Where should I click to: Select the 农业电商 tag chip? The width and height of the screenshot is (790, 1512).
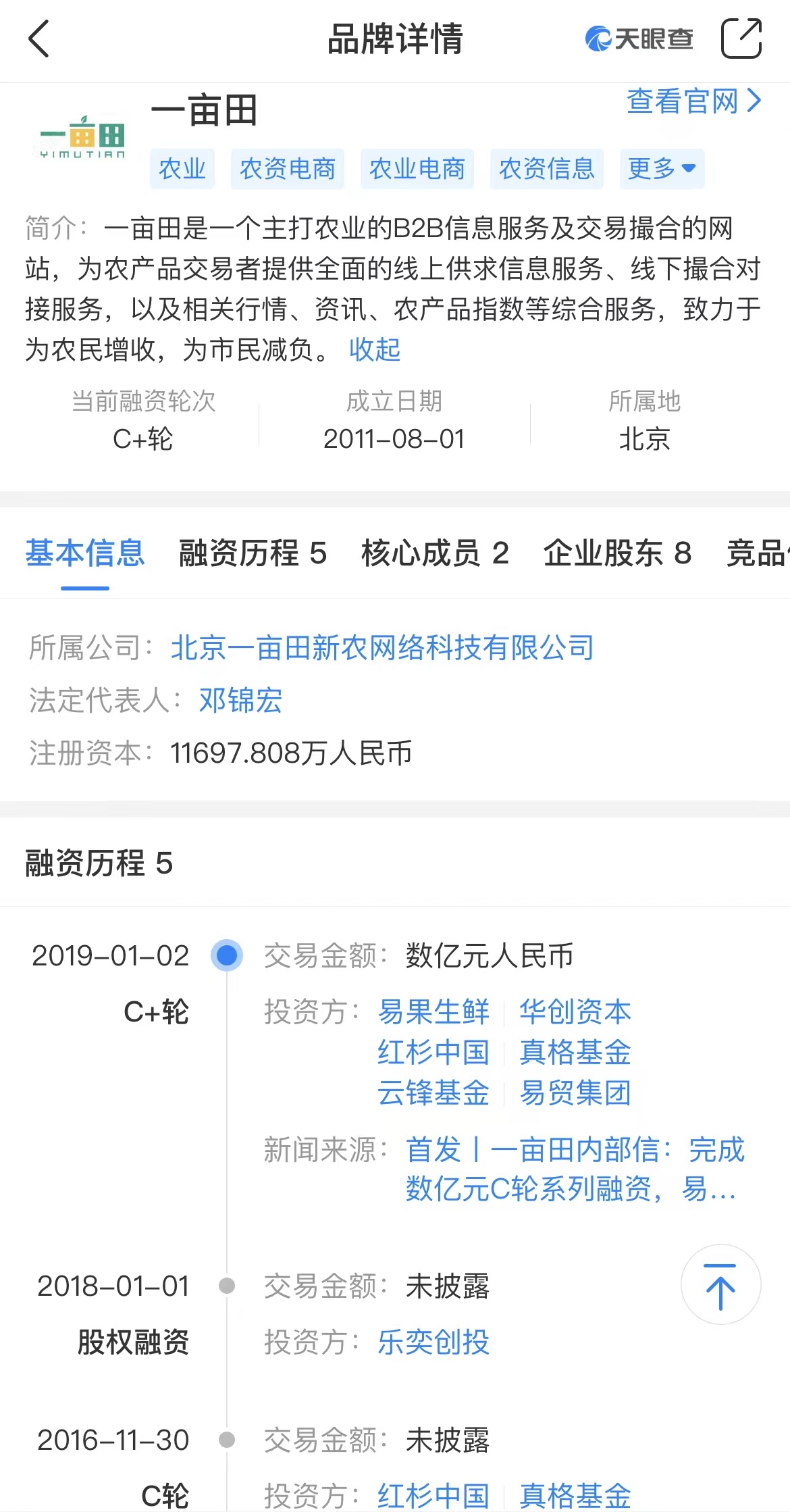[417, 168]
